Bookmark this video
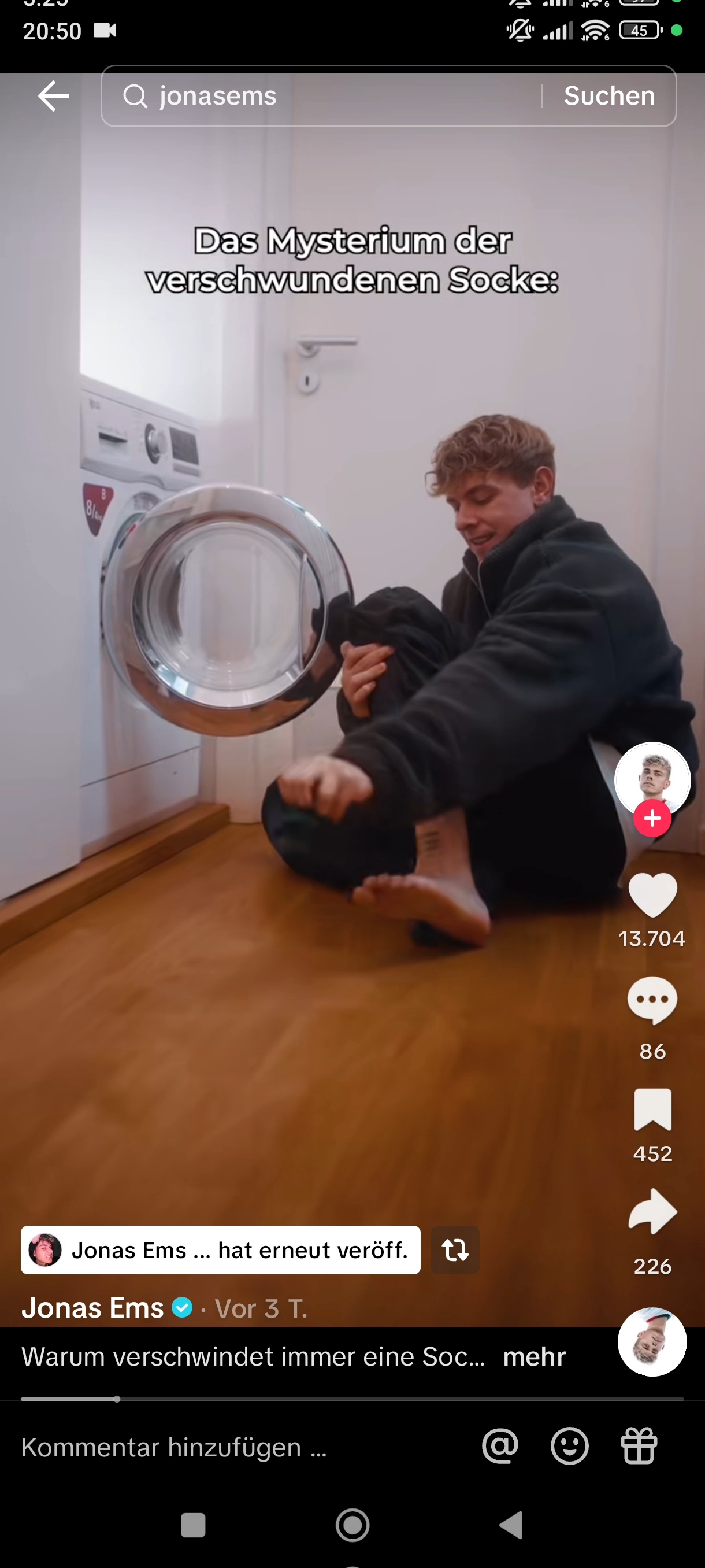Image resolution: width=705 pixels, height=1568 pixels. coord(652,1110)
